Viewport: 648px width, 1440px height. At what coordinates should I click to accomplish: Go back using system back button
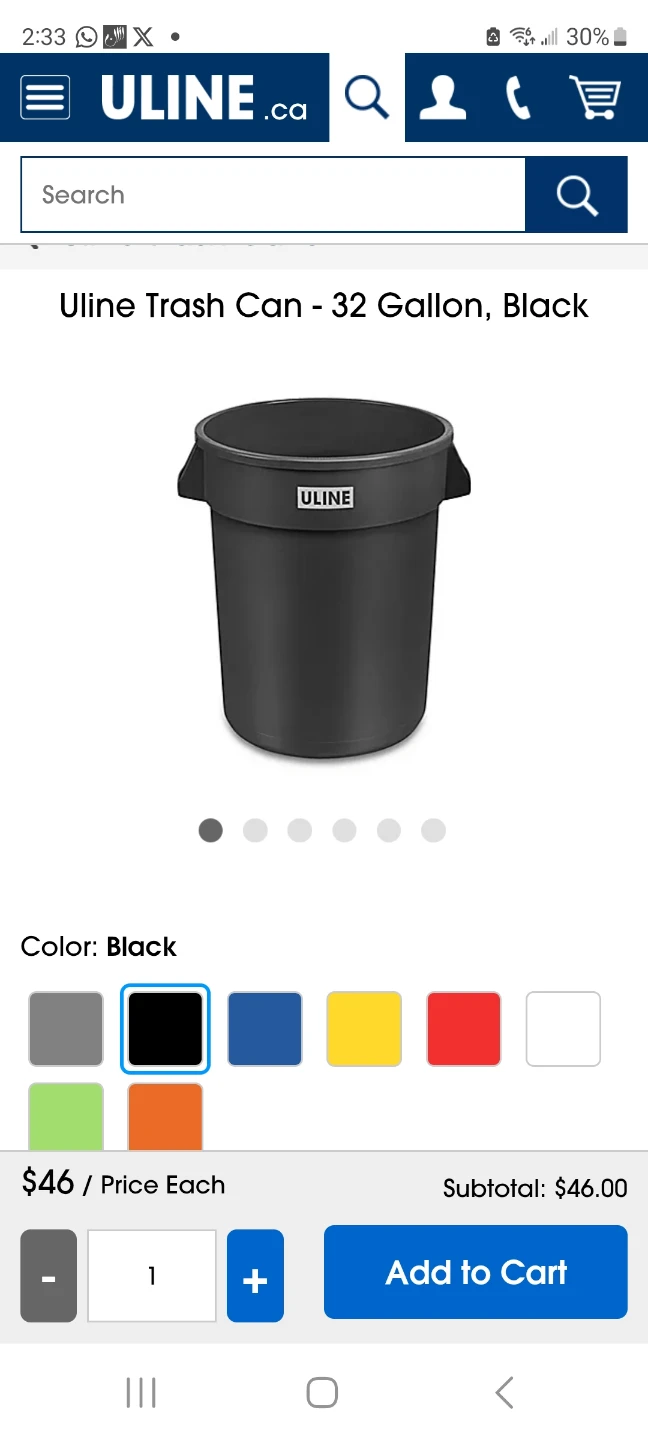(504, 1392)
